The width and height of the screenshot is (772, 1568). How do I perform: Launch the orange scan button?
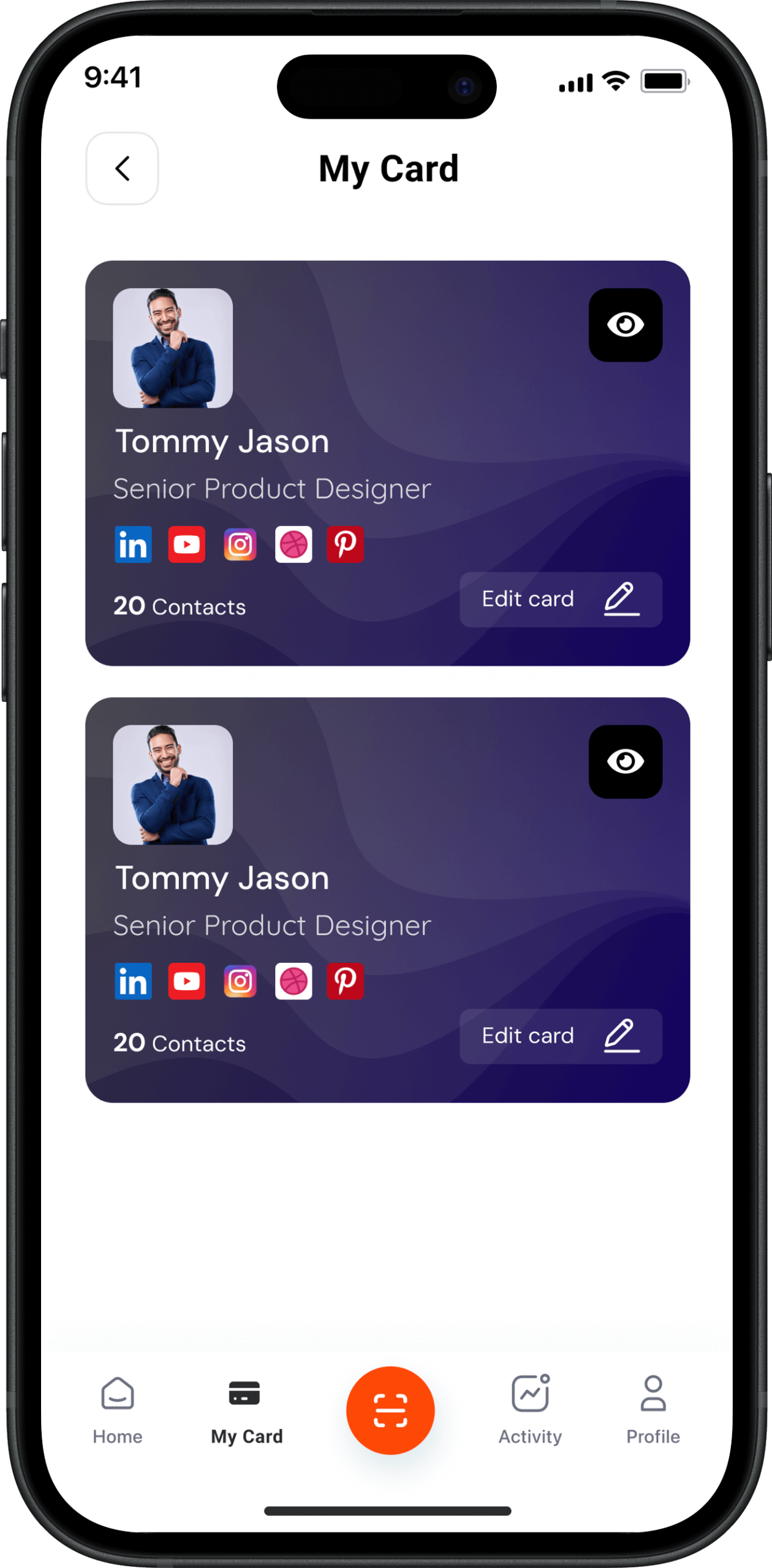(x=390, y=1410)
